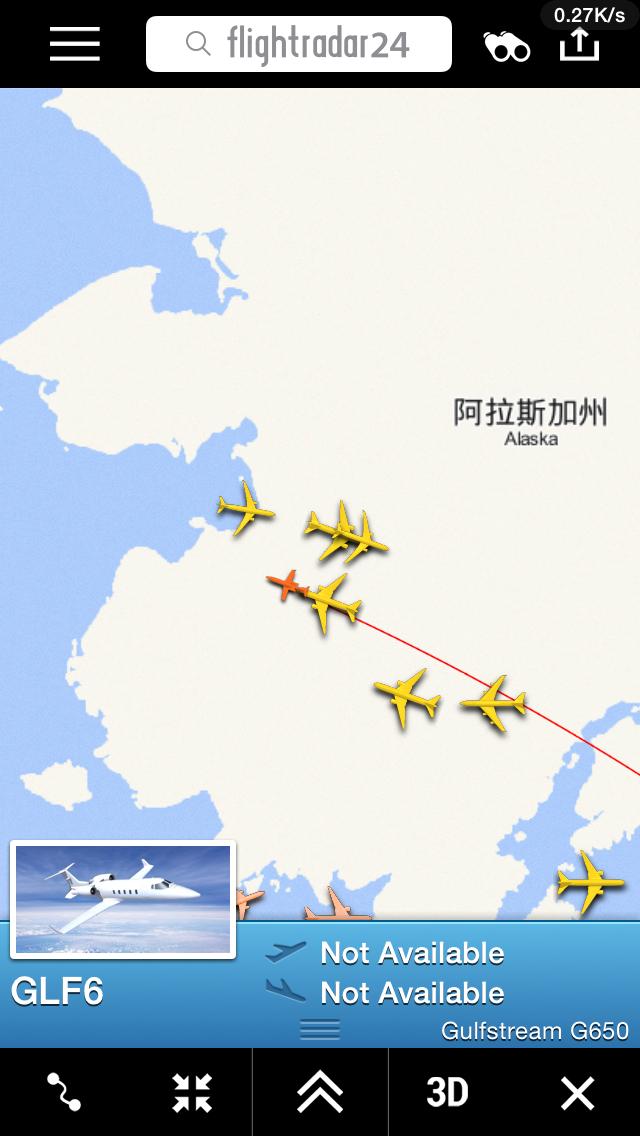Expand flight details with double chevron
Image resolution: width=640 pixels, height=1136 pixels.
point(320,1092)
